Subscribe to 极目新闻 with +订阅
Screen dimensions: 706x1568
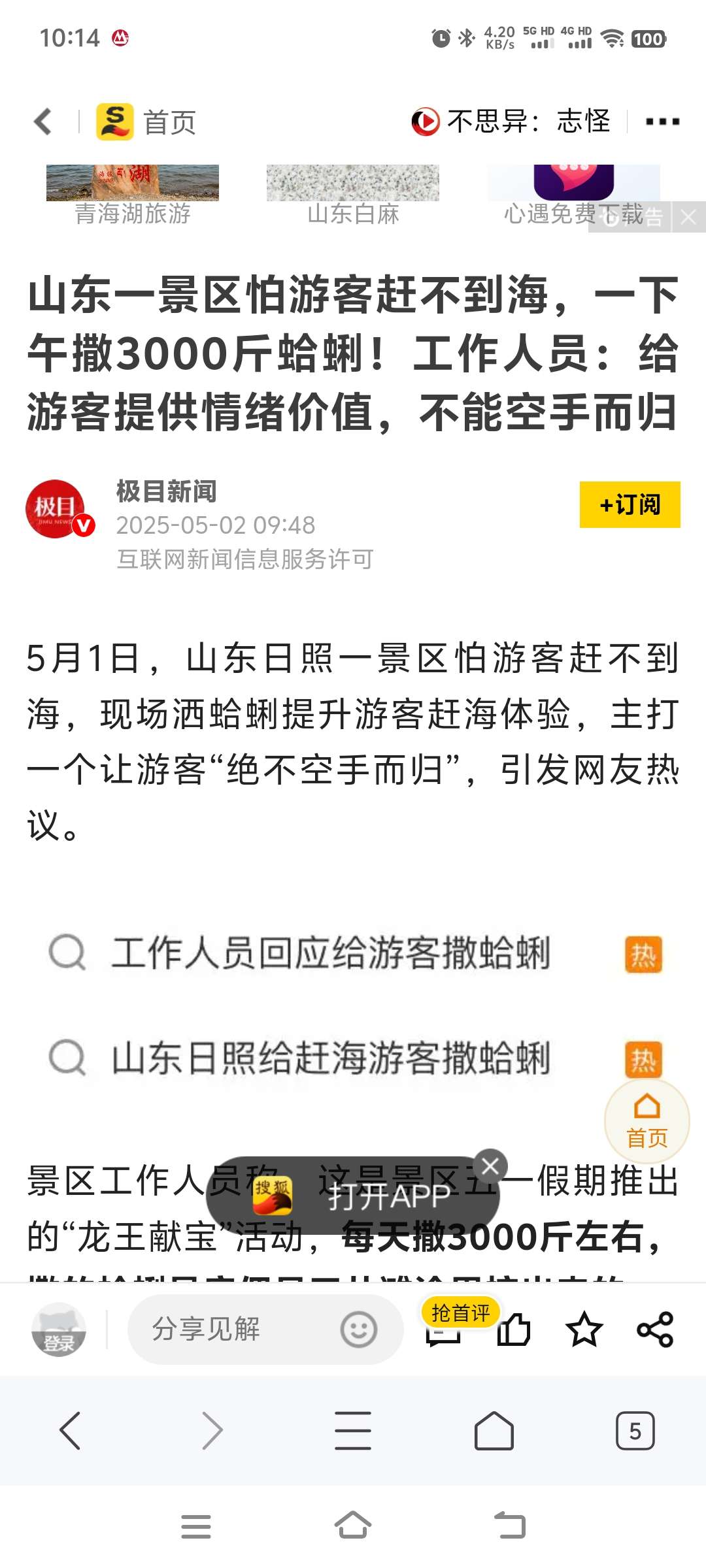630,504
